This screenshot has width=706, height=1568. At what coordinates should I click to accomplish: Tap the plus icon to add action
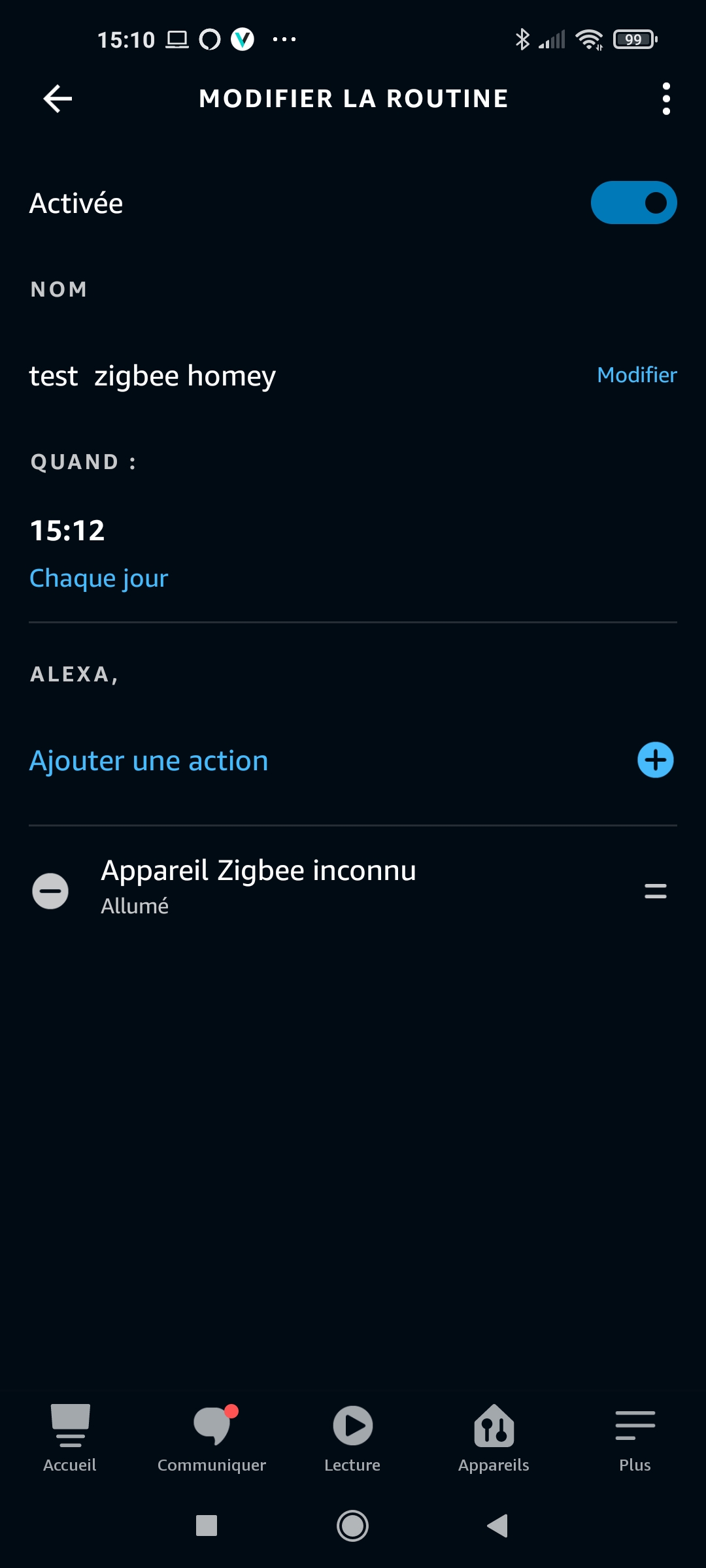[656, 760]
